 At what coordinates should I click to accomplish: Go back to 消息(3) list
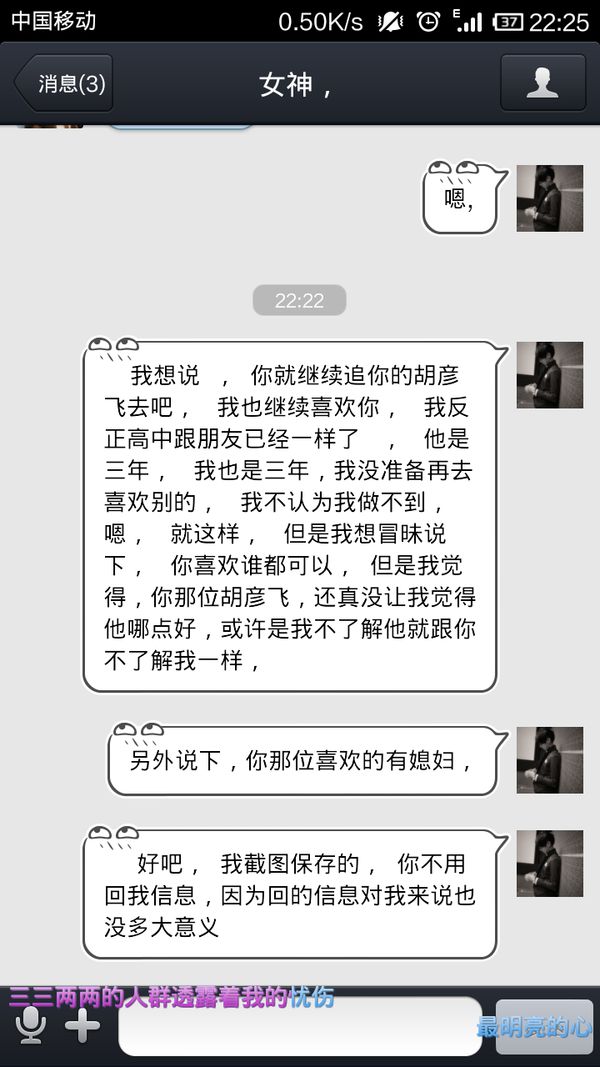point(64,83)
